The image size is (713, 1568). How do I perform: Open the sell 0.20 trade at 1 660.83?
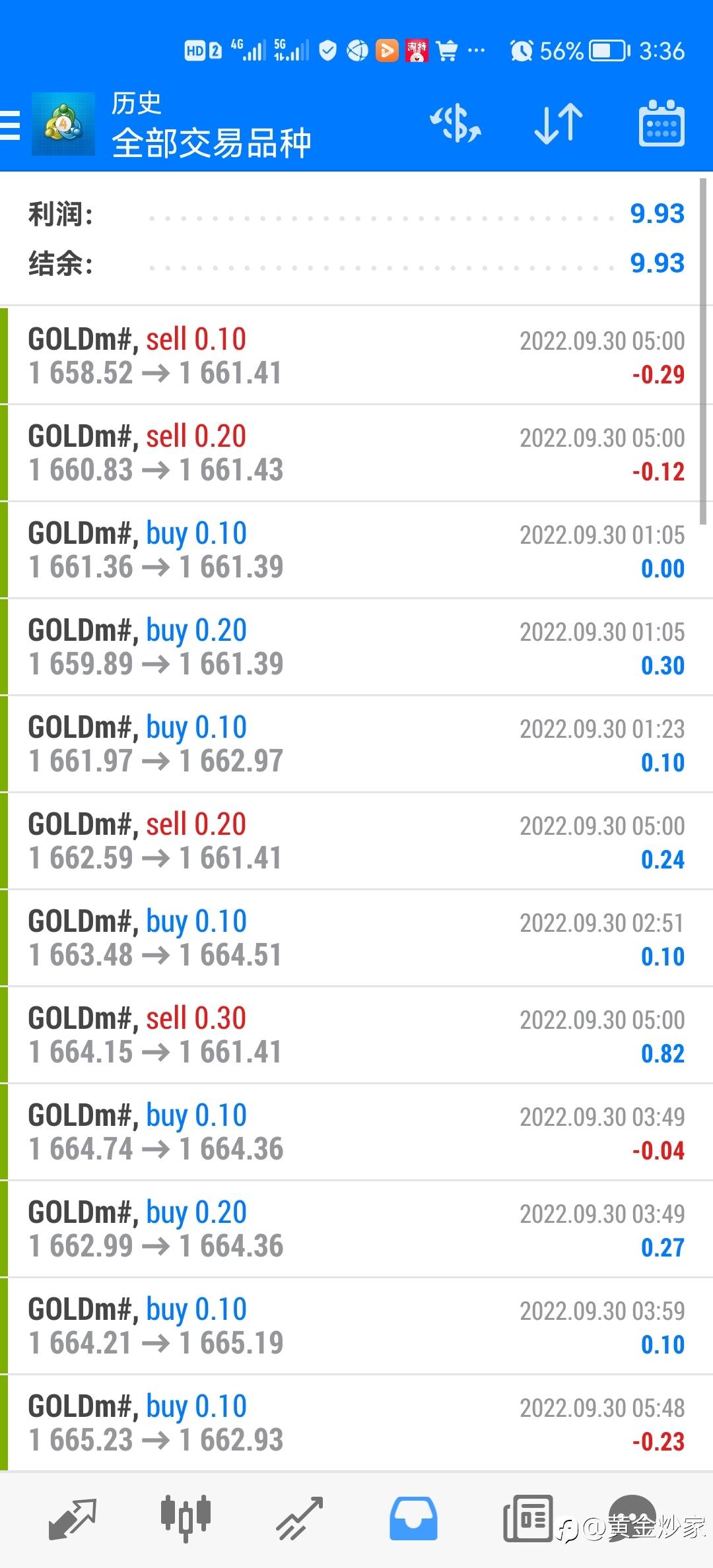[x=356, y=453]
